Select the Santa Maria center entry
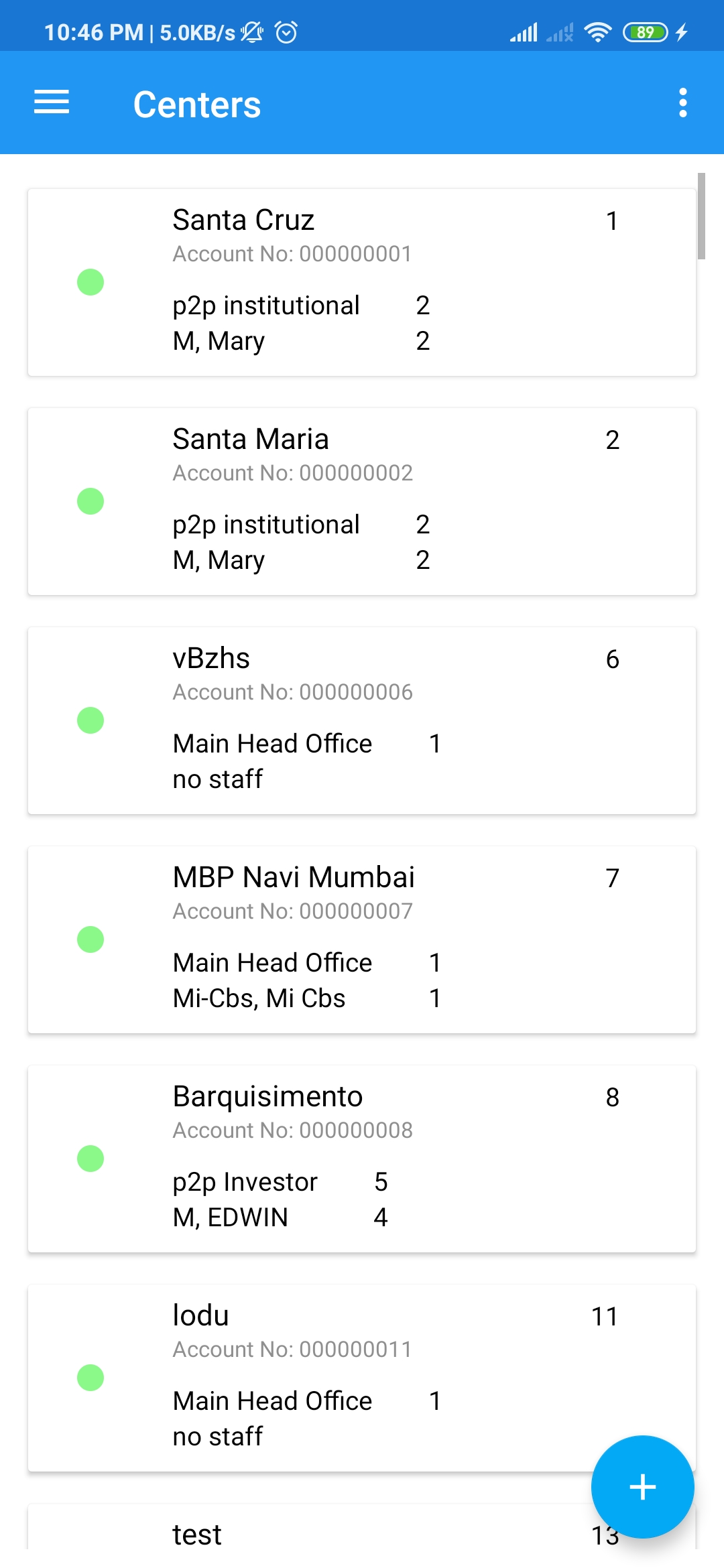 pos(362,501)
